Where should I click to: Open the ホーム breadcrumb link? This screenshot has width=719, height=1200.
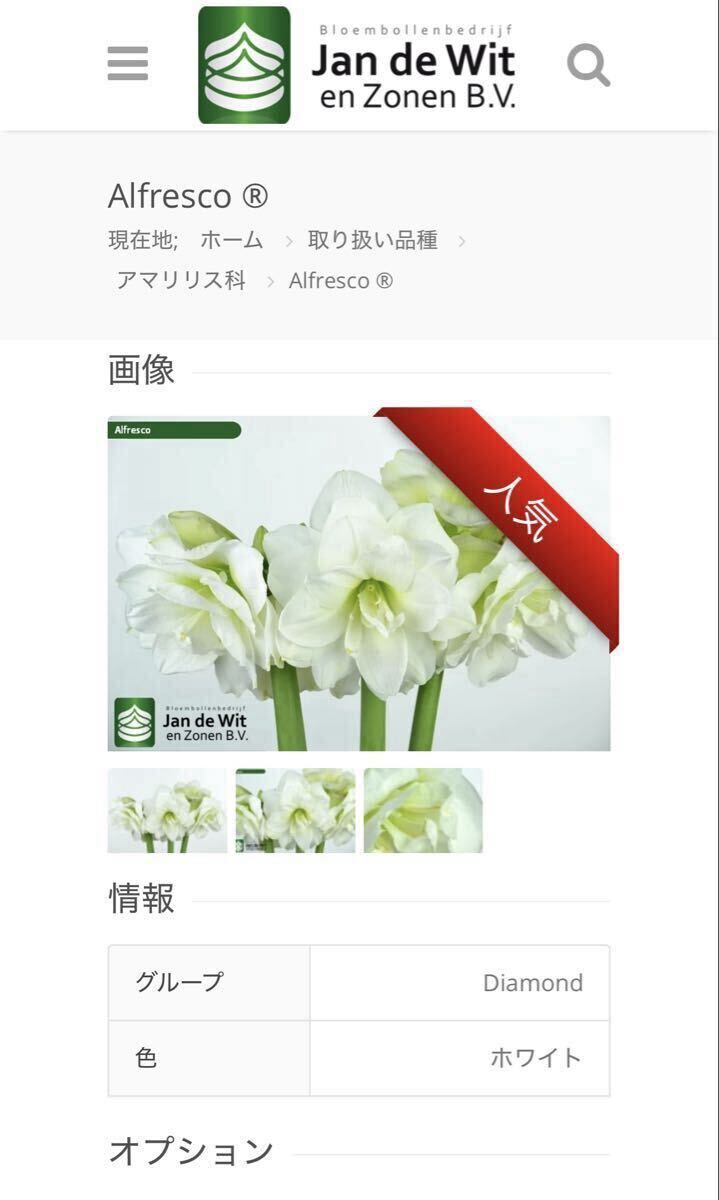[232, 240]
